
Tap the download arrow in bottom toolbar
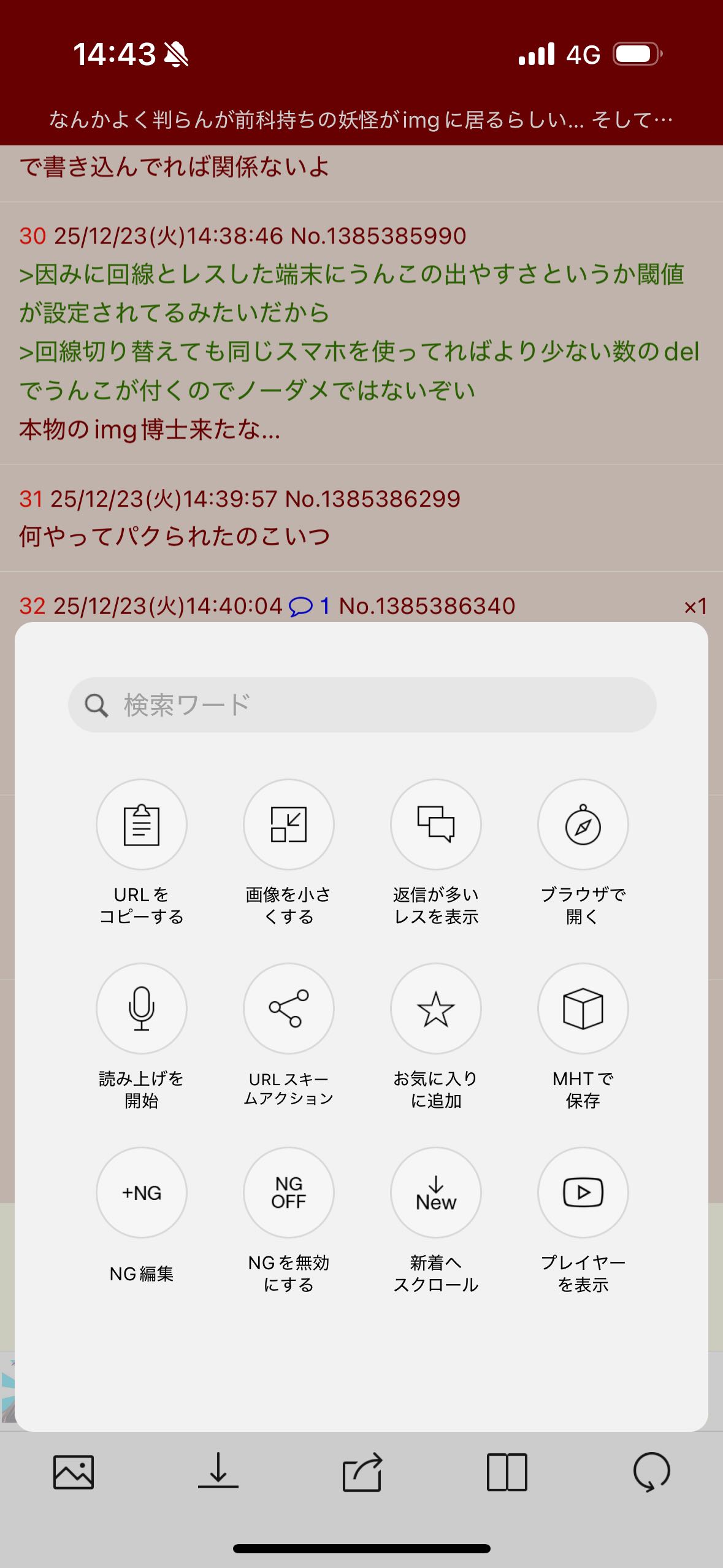(x=218, y=1472)
